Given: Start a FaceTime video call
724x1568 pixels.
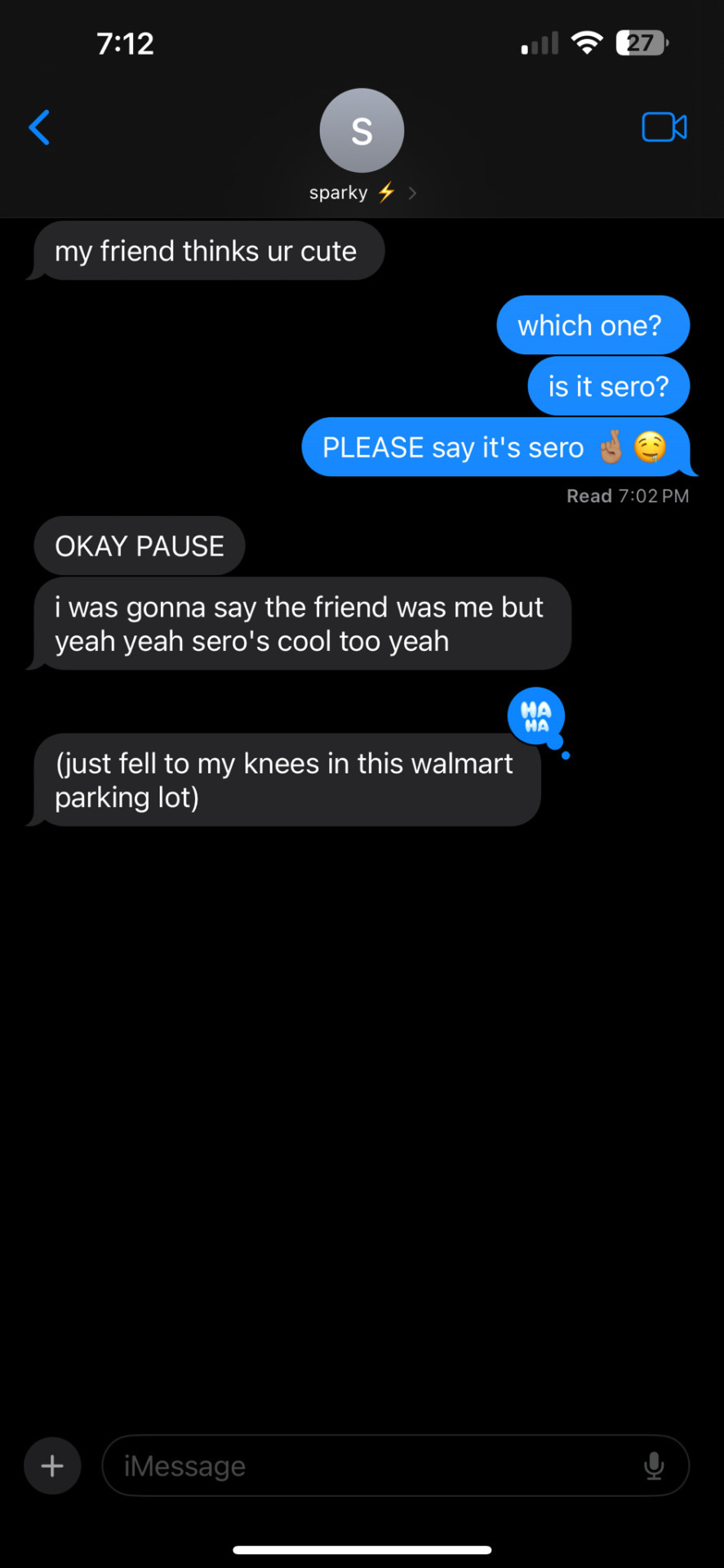Looking at the screenshot, I should tap(664, 127).
